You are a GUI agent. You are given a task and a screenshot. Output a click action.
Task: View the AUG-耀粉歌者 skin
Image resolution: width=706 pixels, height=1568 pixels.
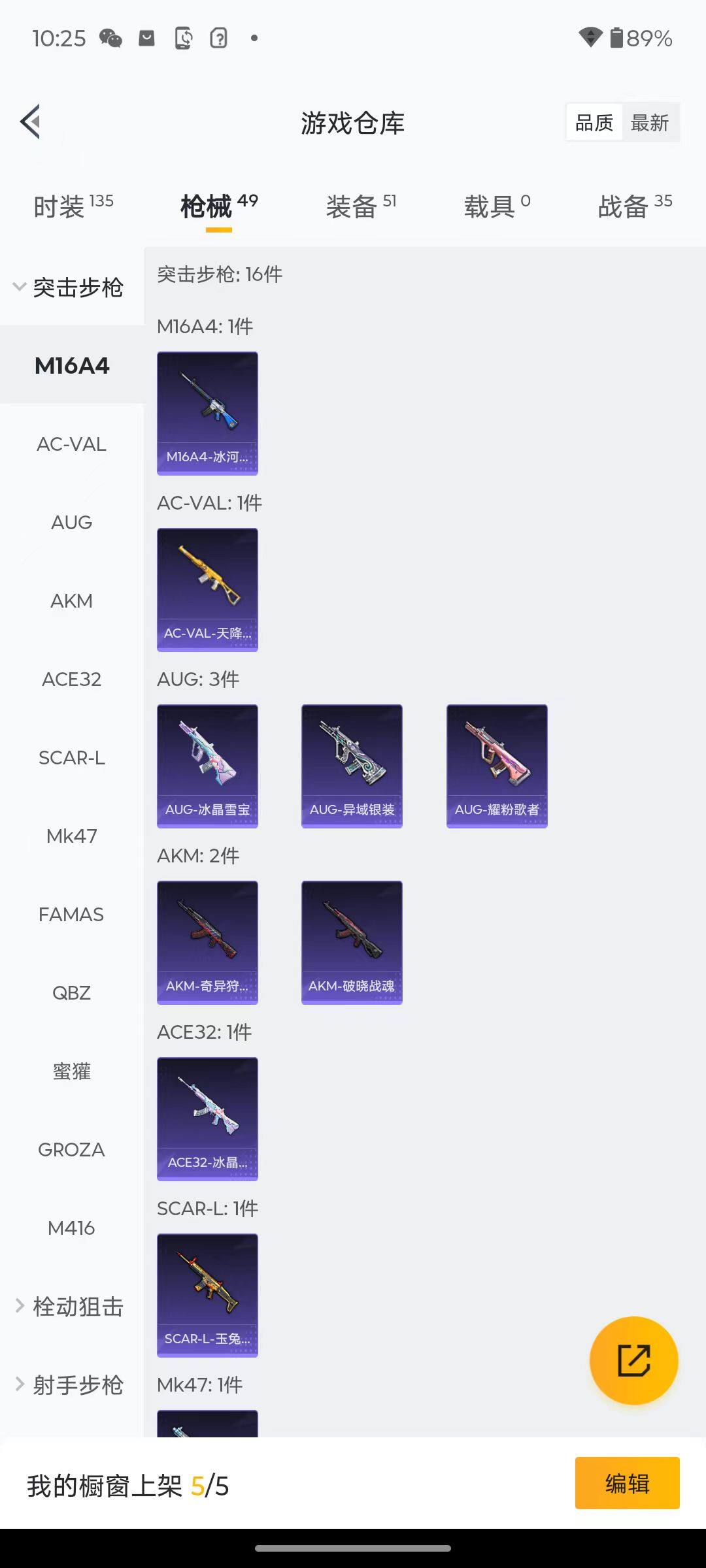(497, 766)
